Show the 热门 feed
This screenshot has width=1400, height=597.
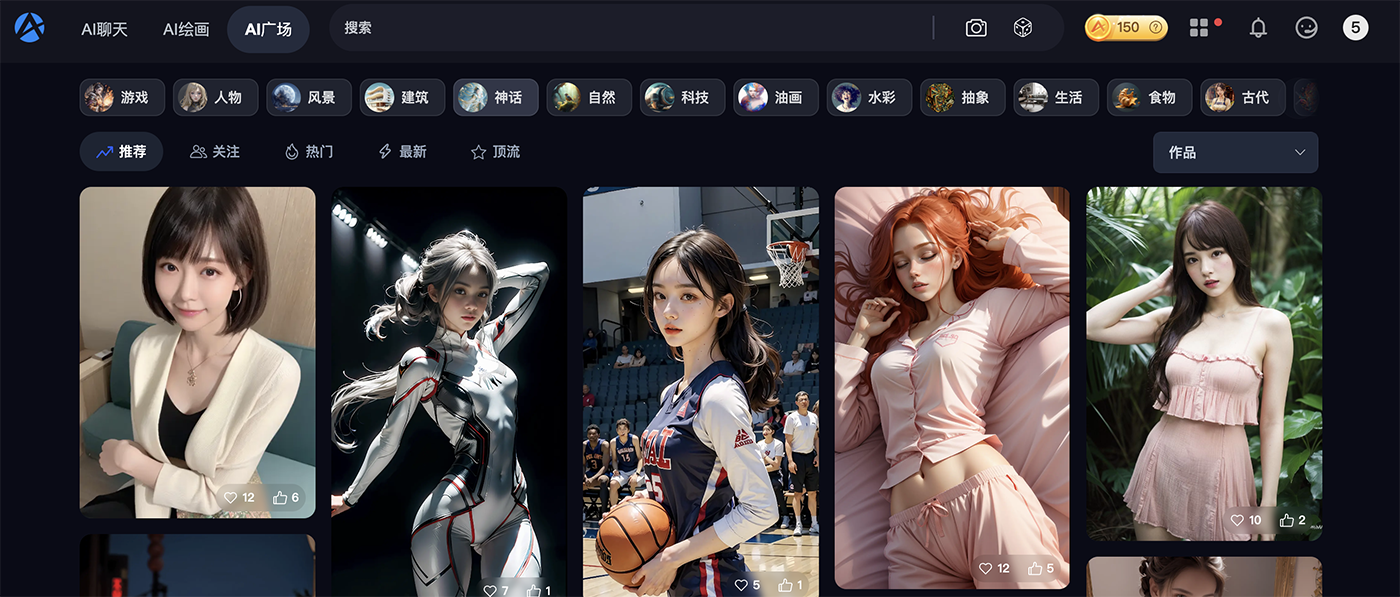click(x=308, y=152)
